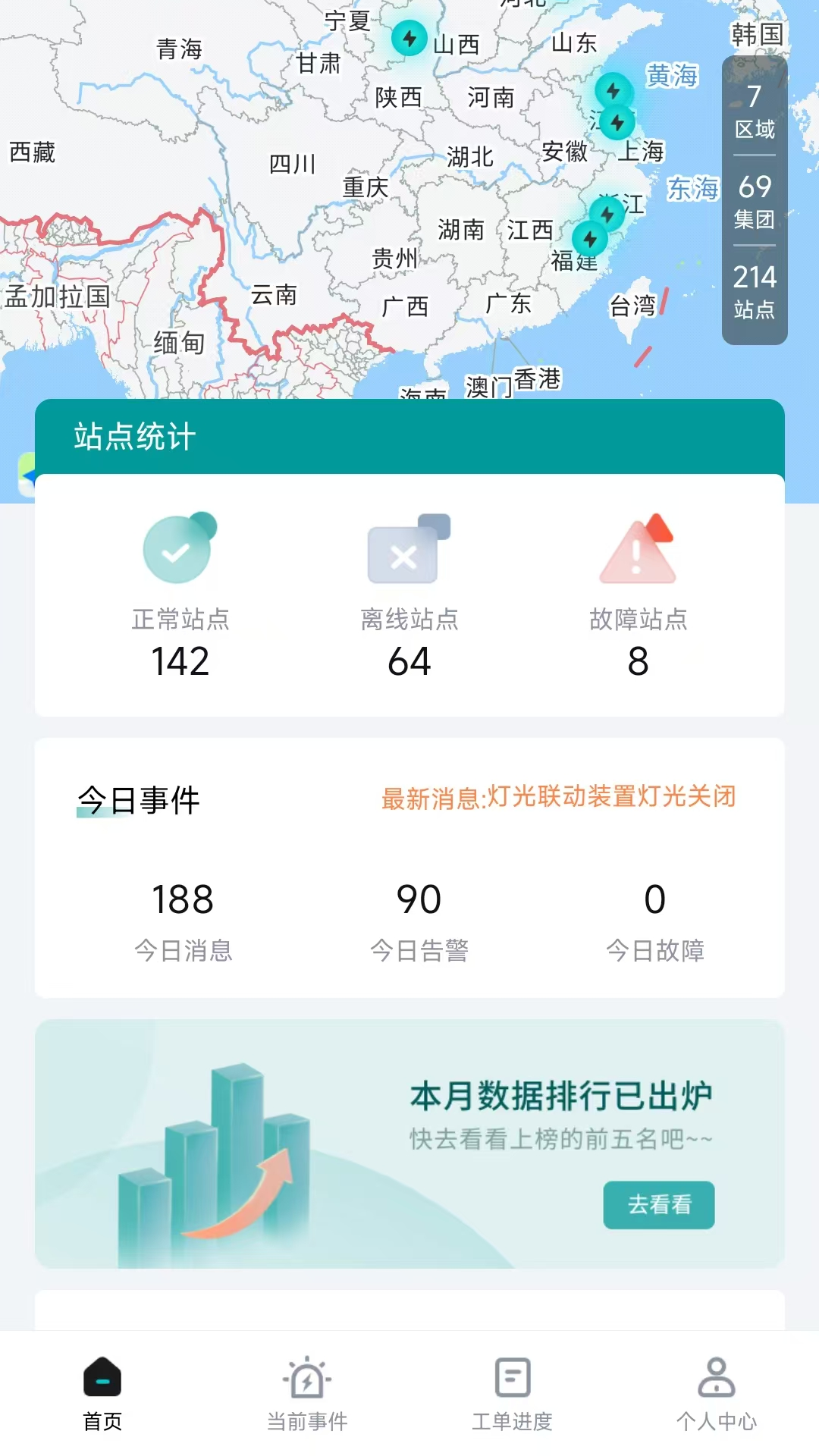Switch to the 当前事件 tab

point(308,1421)
